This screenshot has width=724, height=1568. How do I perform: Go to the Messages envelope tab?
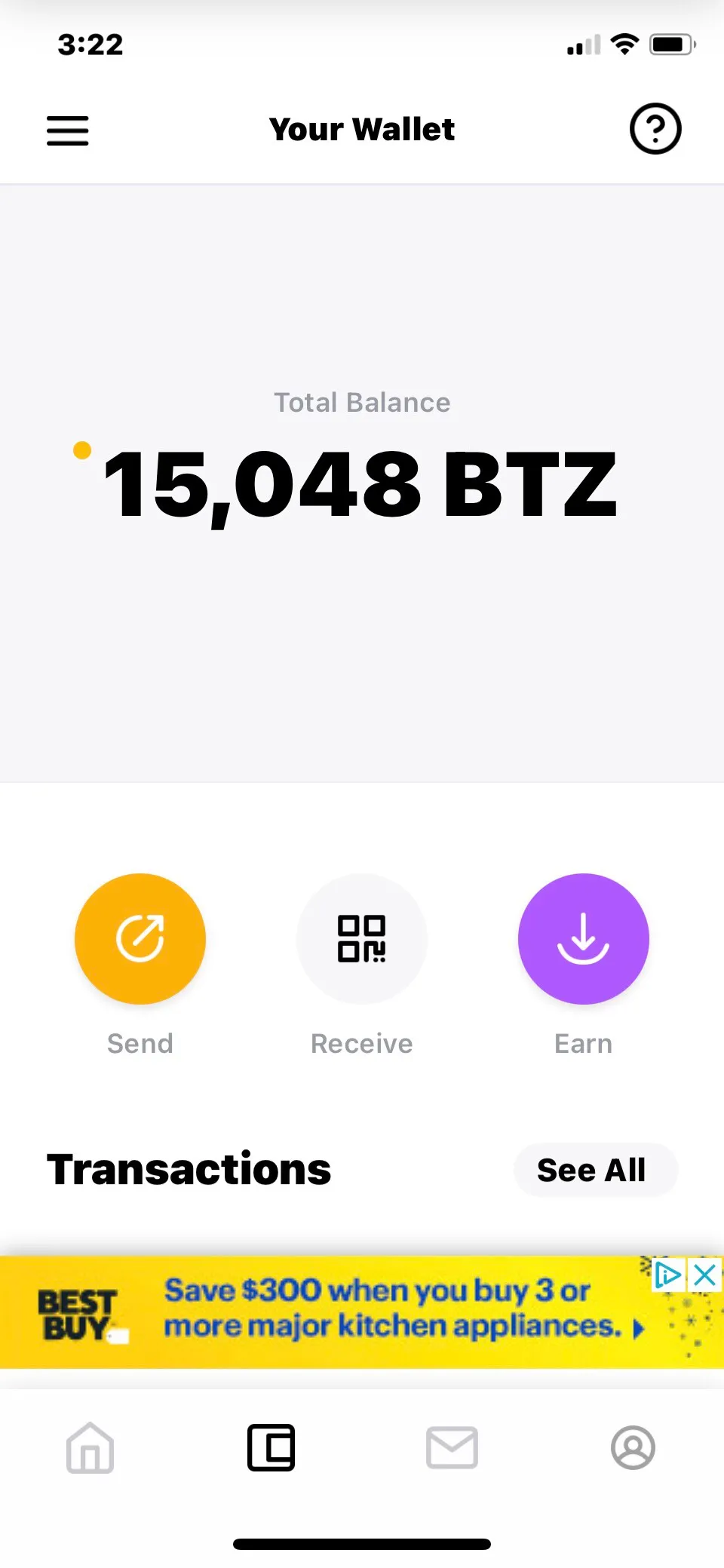click(452, 1447)
